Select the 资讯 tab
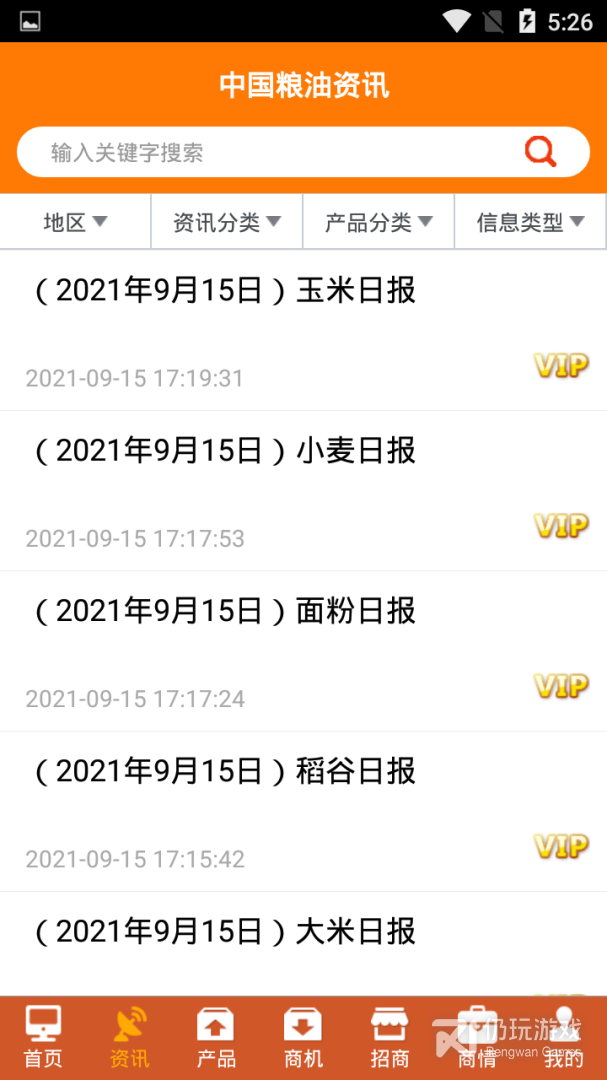 pos(130,1037)
